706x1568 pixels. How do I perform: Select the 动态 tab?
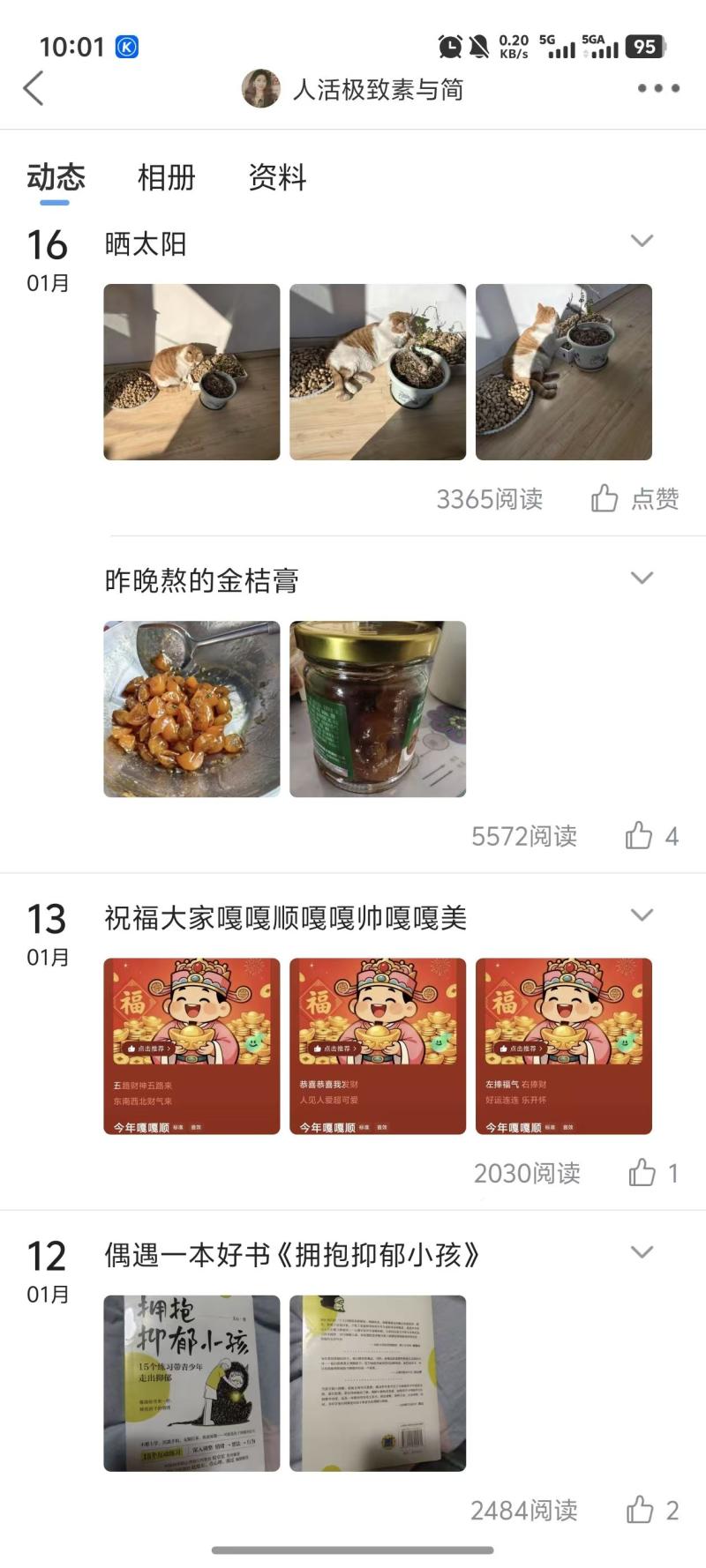tap(56, 177)
